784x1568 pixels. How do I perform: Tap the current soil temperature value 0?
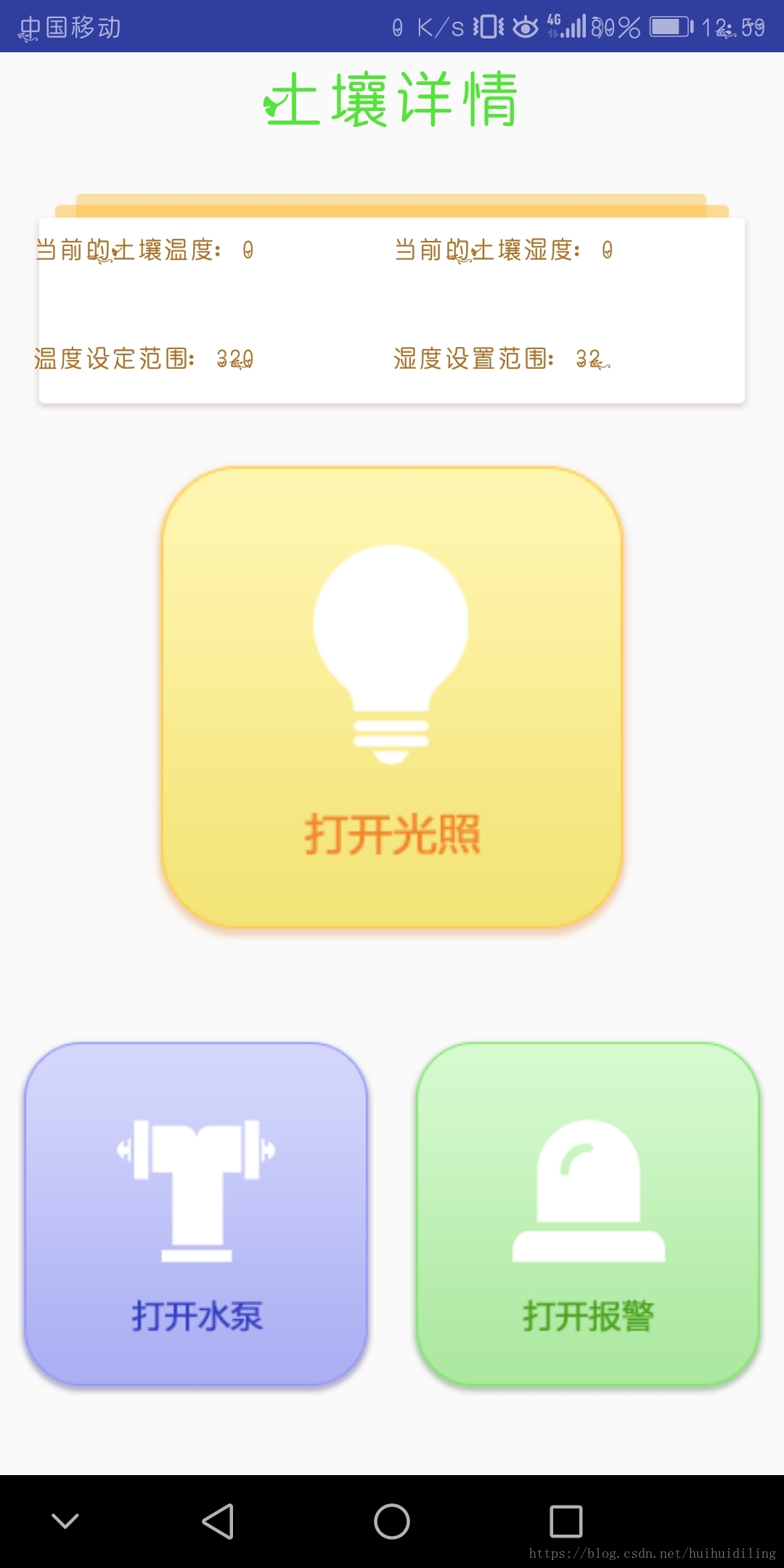tap(247, 250)
